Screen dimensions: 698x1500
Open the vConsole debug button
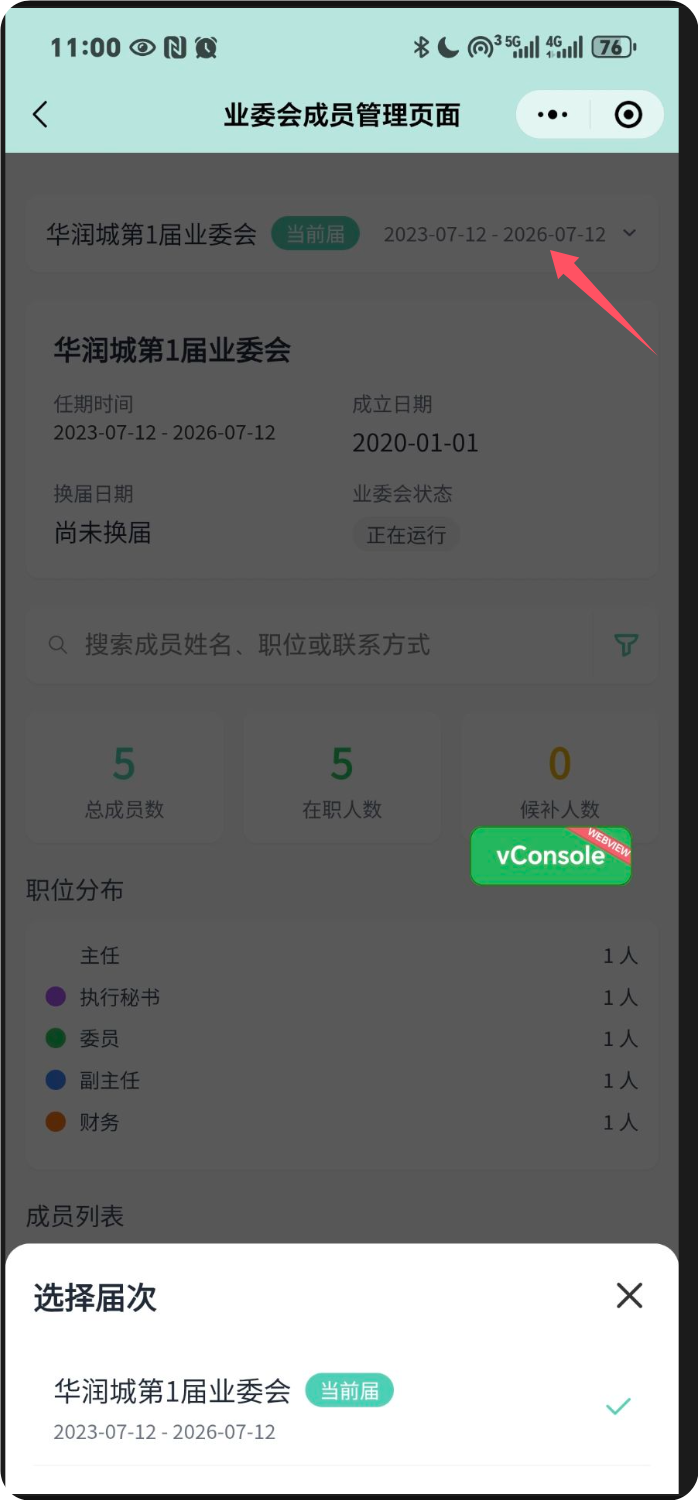(x=550, y=856)
